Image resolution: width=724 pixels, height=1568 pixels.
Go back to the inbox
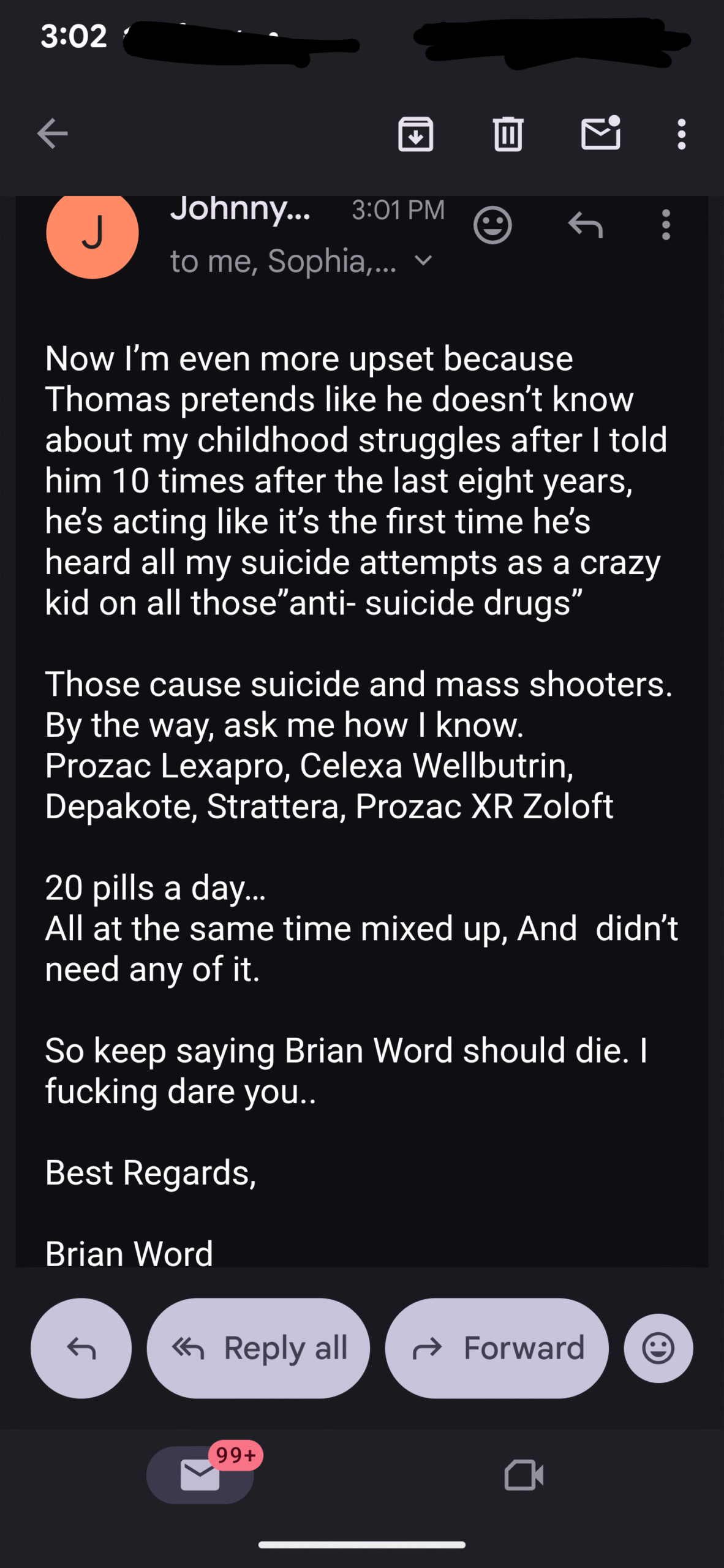click(52, 134)
